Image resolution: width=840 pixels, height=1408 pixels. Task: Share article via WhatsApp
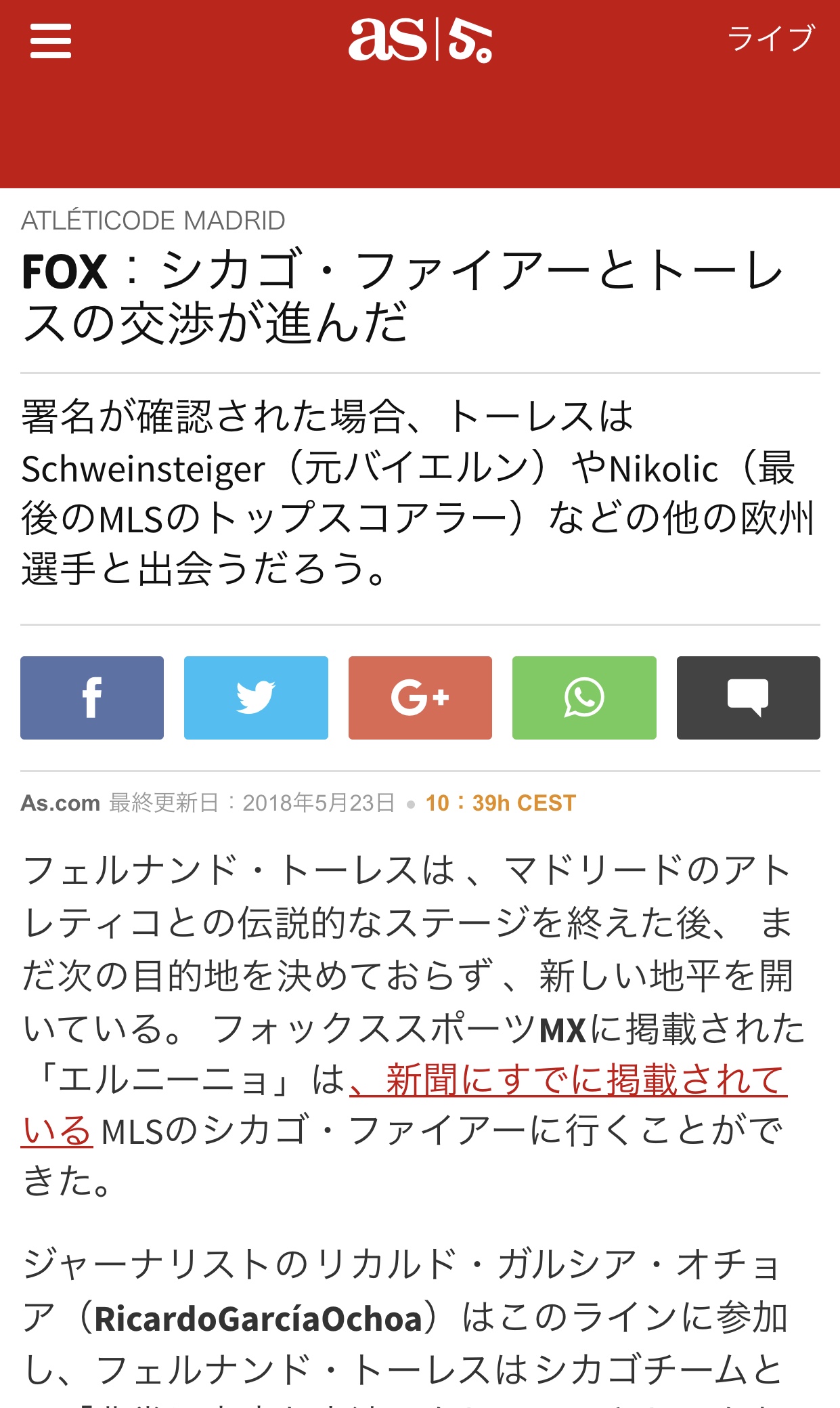pyautogui.click(x=584, y=698)
